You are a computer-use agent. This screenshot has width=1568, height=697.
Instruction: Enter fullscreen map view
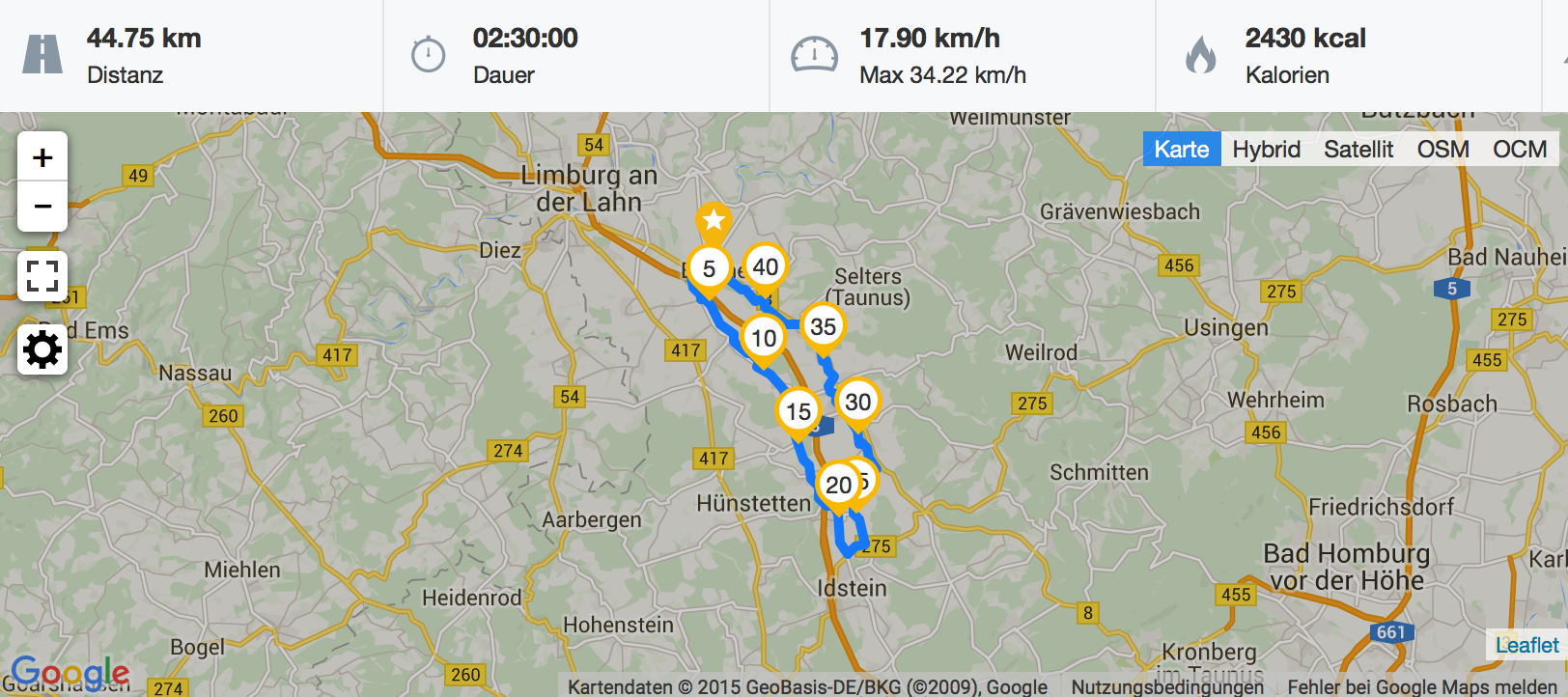42,276
